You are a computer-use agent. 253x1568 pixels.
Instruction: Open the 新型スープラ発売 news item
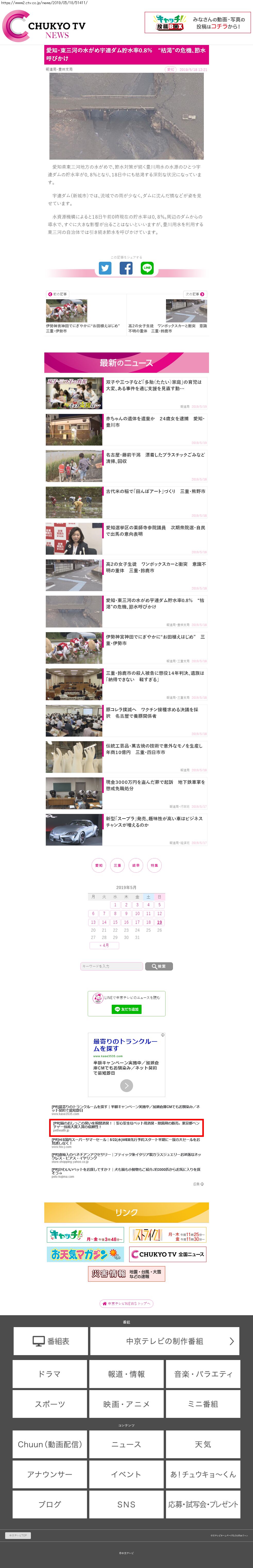pyautogui.click(x=126, y=830)
